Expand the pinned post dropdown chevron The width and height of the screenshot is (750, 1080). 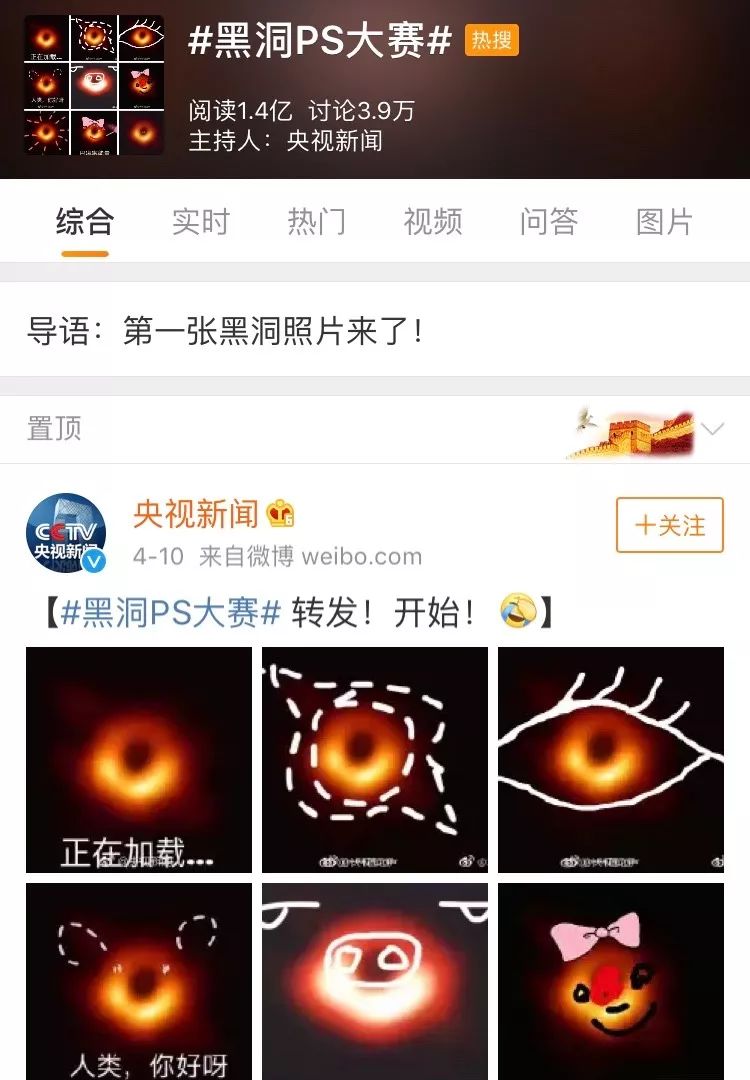click(713, 430)
